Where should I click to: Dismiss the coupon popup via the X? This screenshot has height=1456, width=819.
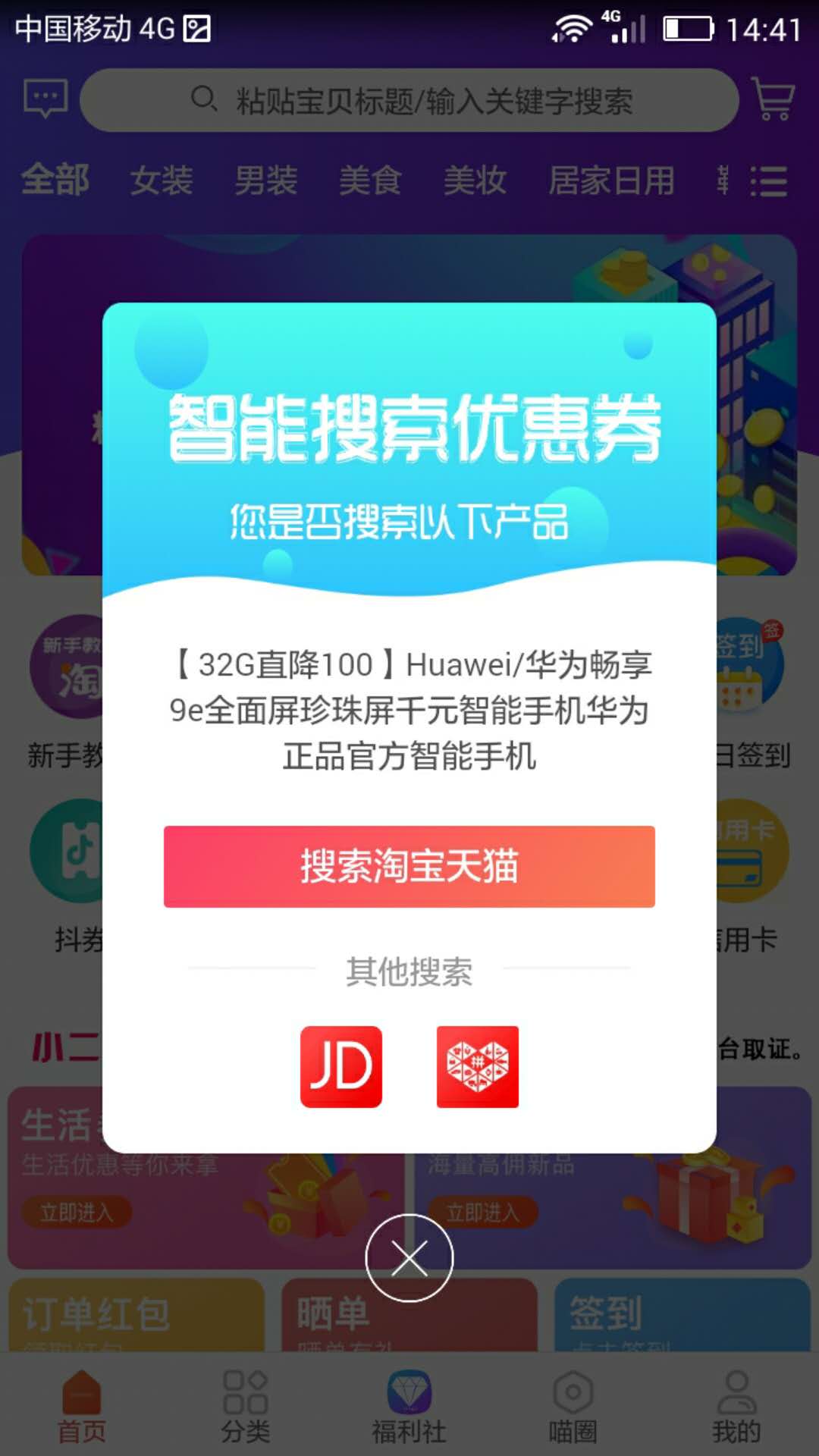pos(409,1256)
